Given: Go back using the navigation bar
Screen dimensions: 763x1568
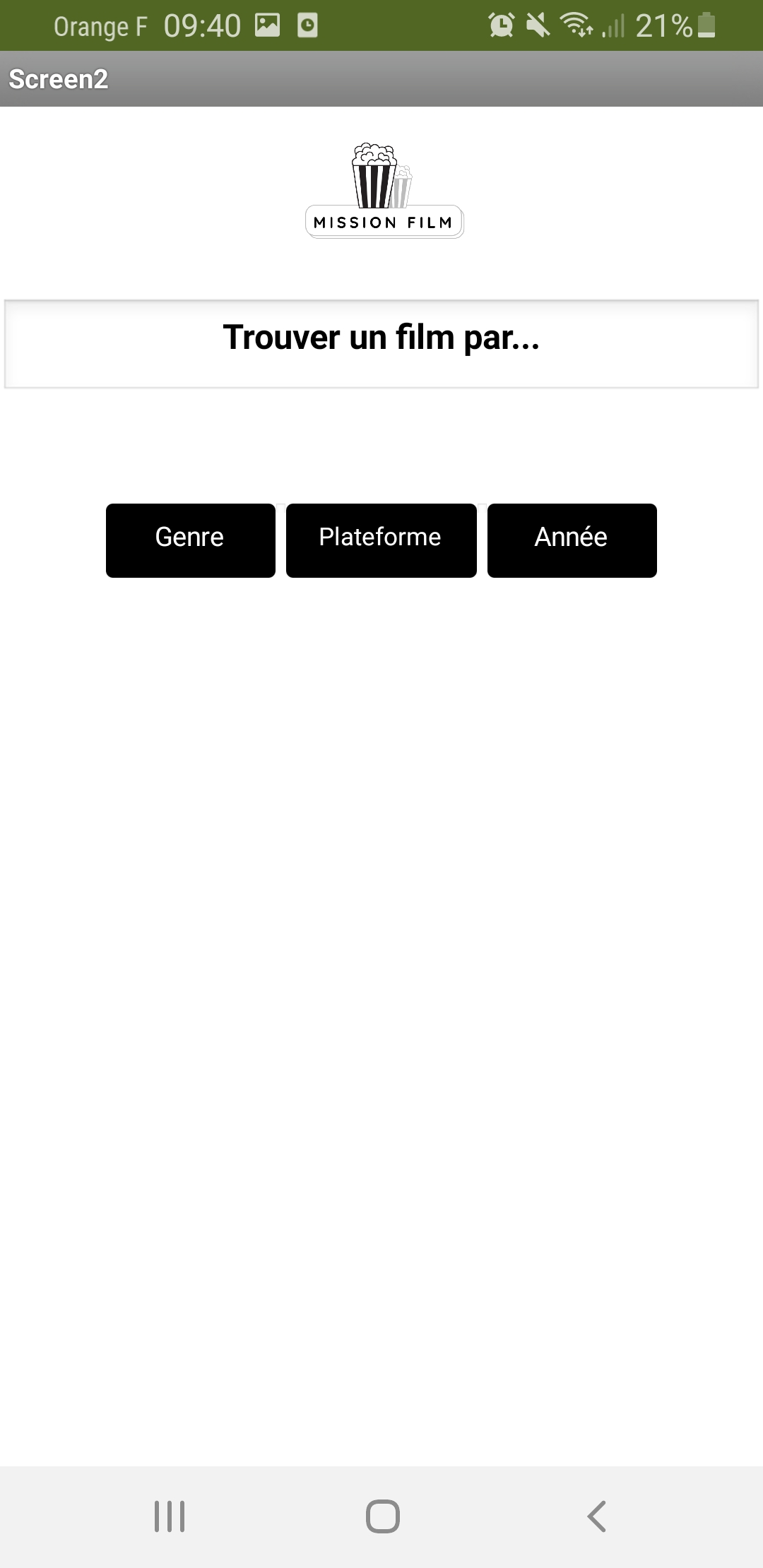Looking at the screenshot, I should 597,1516.
